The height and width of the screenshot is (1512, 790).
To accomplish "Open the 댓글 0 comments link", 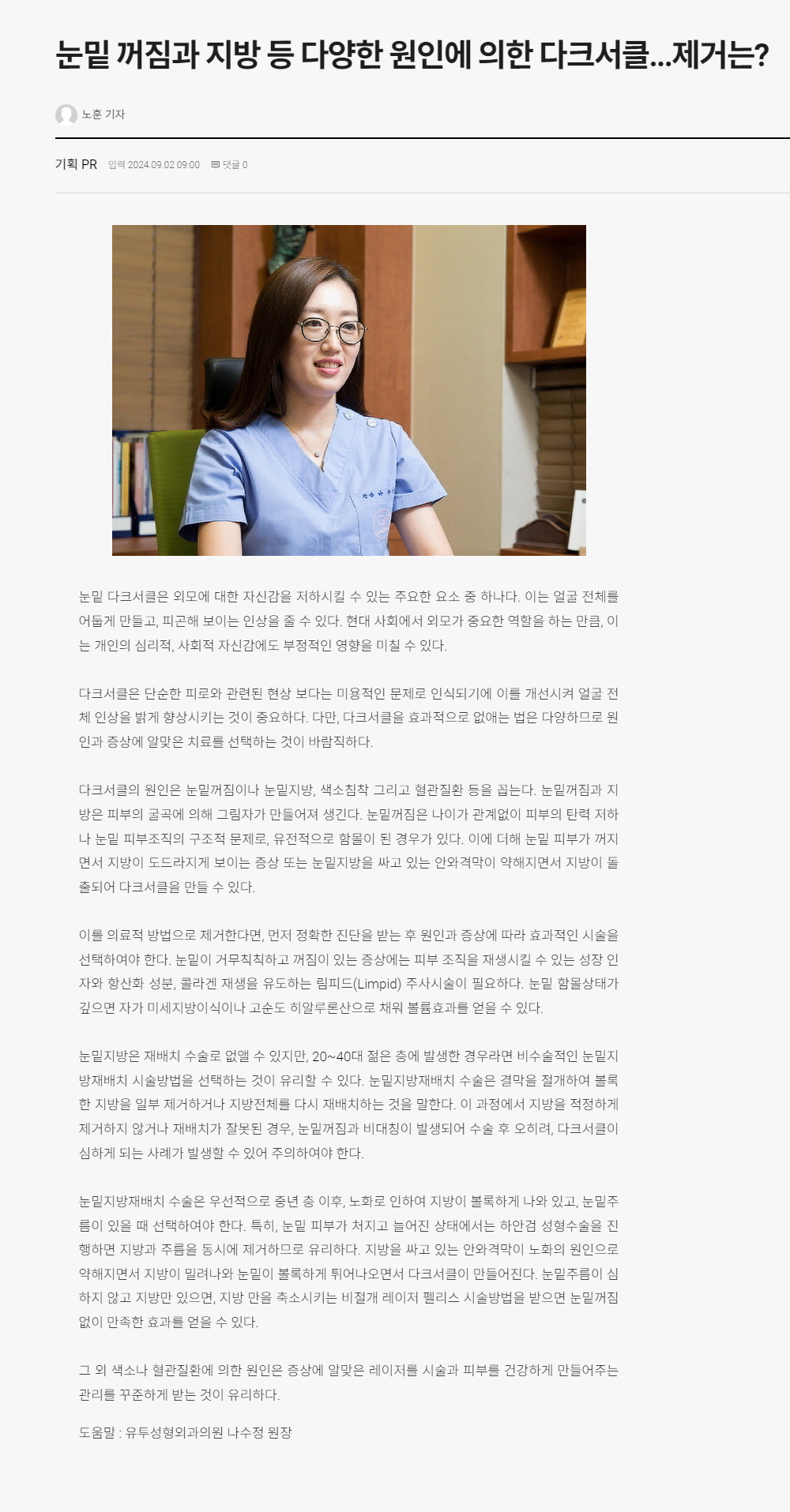I will pyautogui.click(x=230, y=165).
